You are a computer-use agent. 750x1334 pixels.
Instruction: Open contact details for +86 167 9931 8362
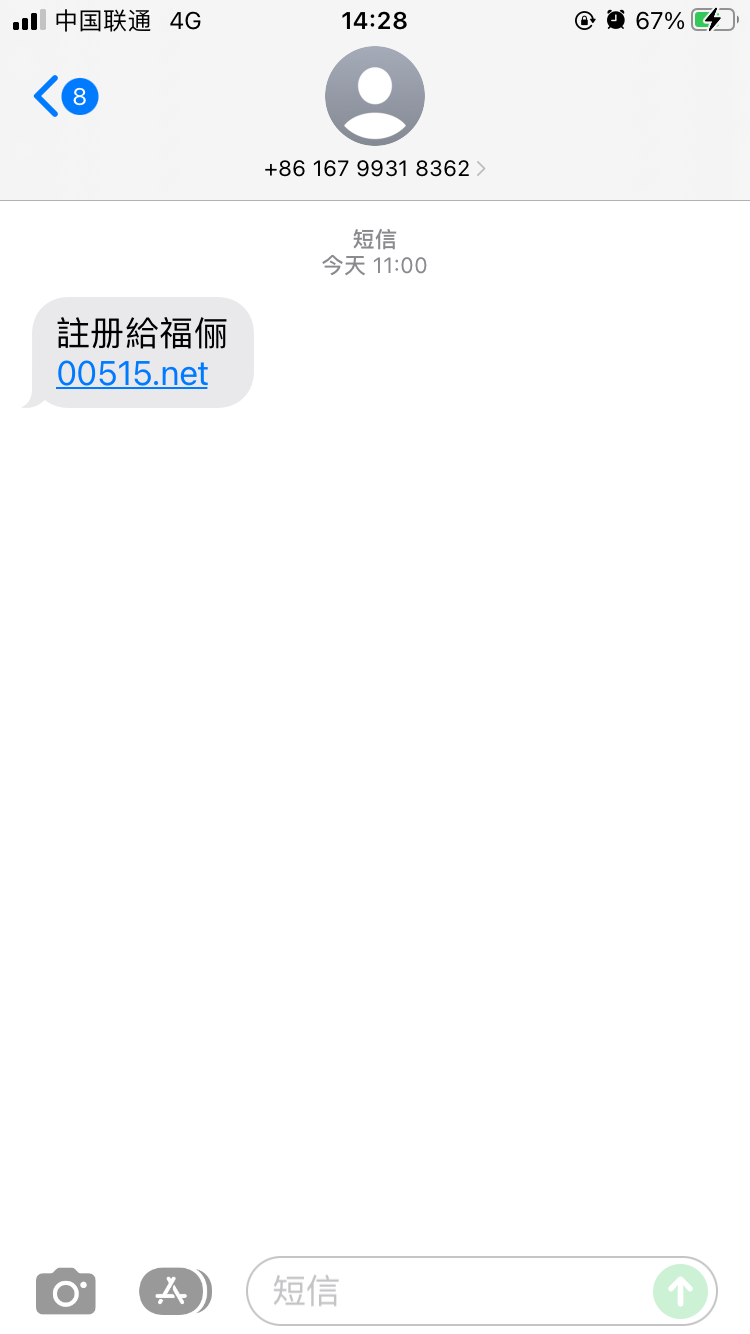point(374,169)
